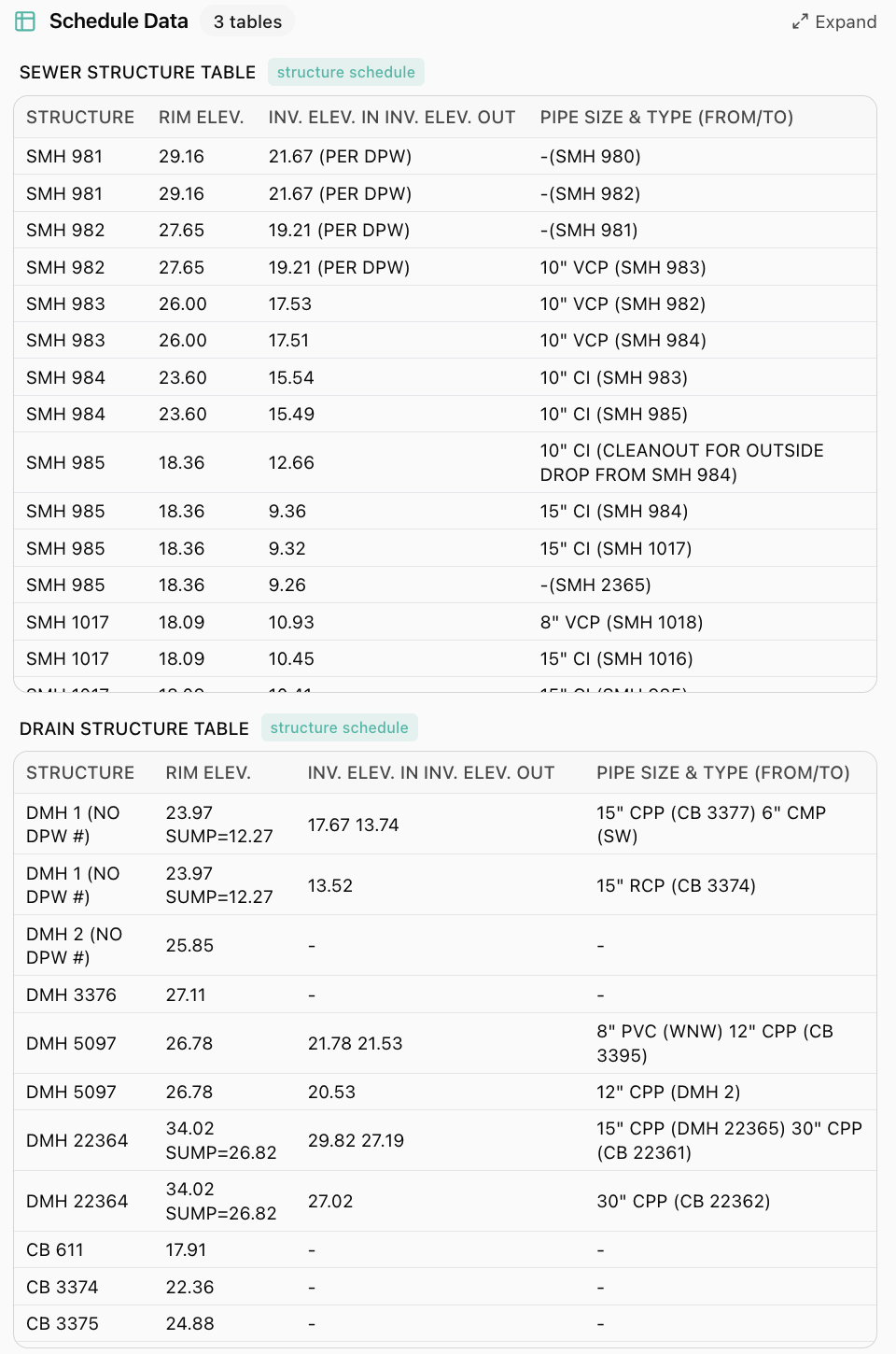Screen dimensions: 896x1354
Task: Click the expand arrows icon near Expand
Action: point(800,21)
